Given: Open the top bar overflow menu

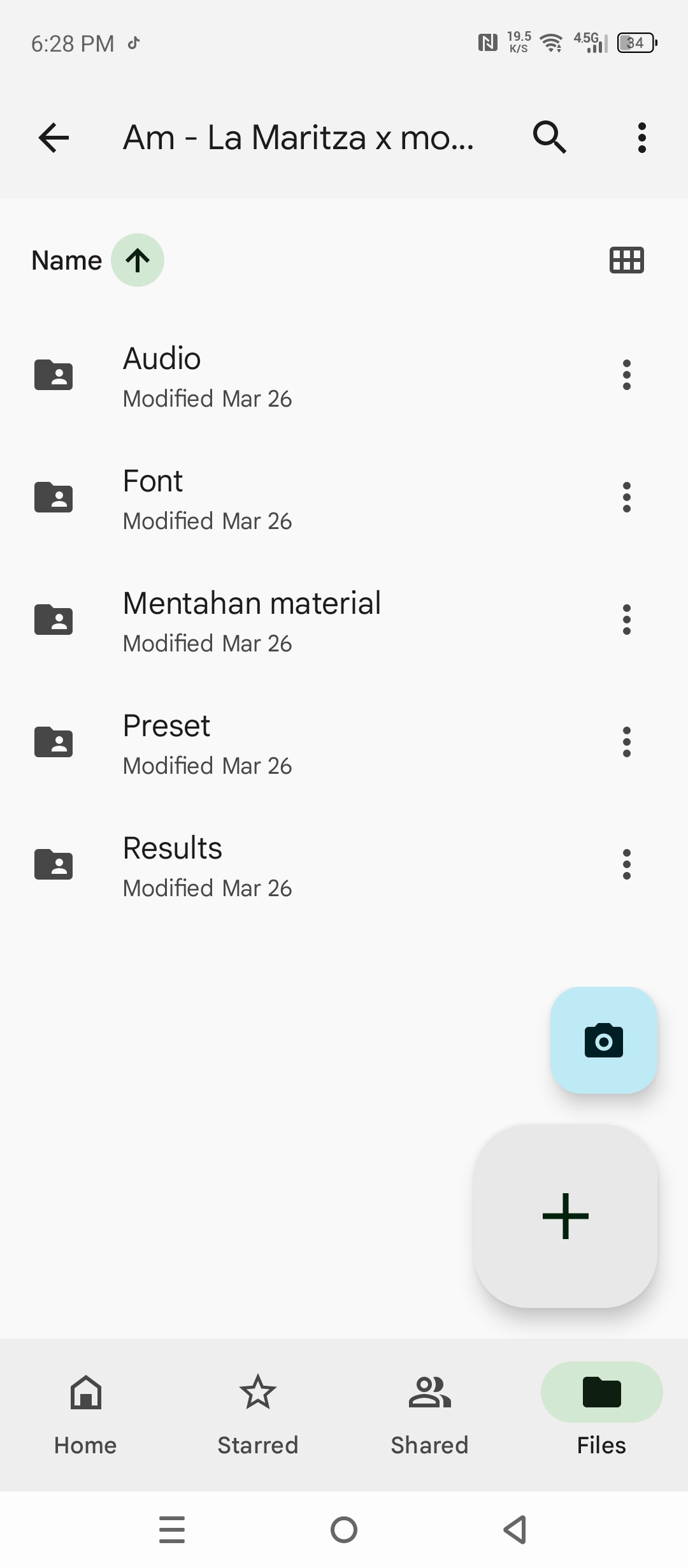Looking at the screenshot, I should pyautogui.click(x=641, y=138).
